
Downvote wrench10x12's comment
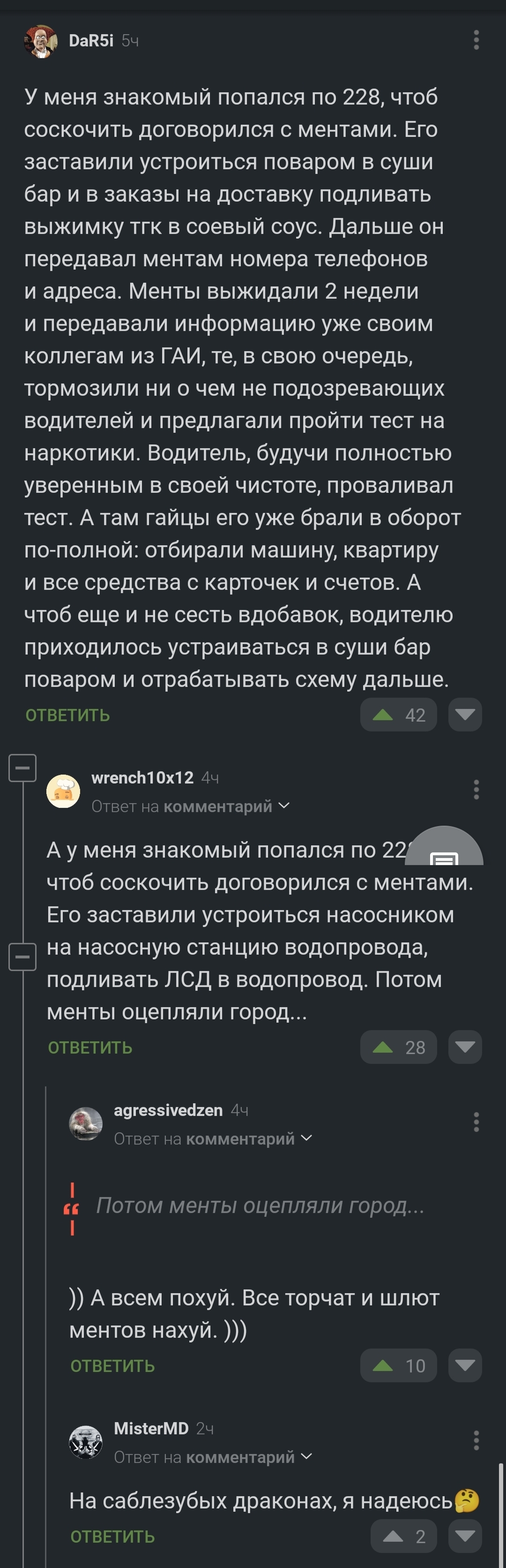(465, 1047)
